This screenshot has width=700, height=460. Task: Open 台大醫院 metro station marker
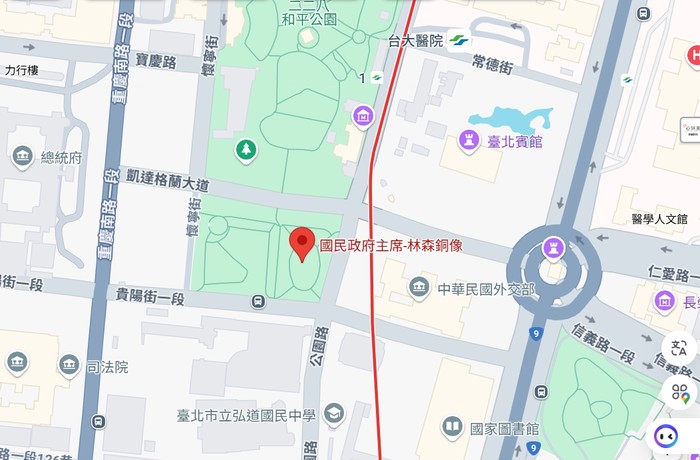pos(458,41)
